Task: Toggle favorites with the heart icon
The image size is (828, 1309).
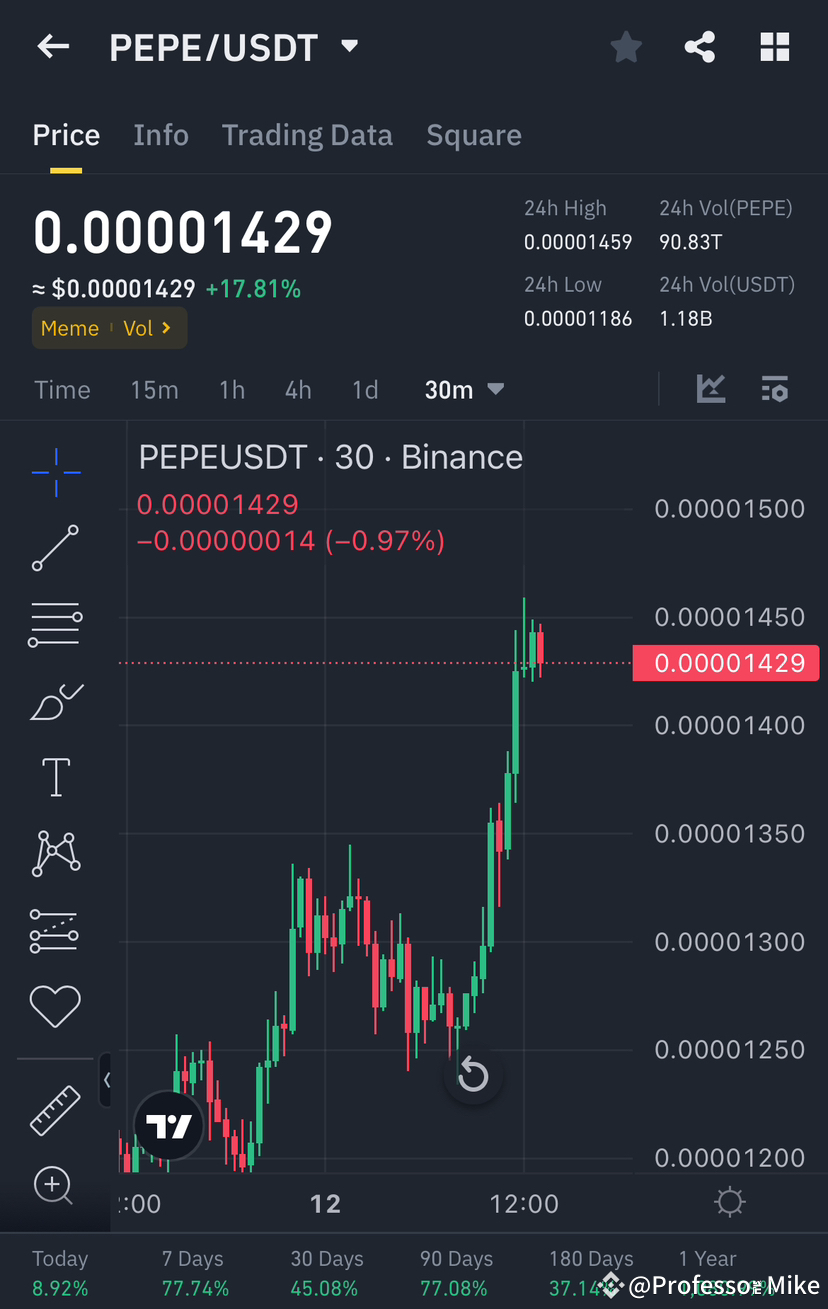Action: click(55, 1007)
